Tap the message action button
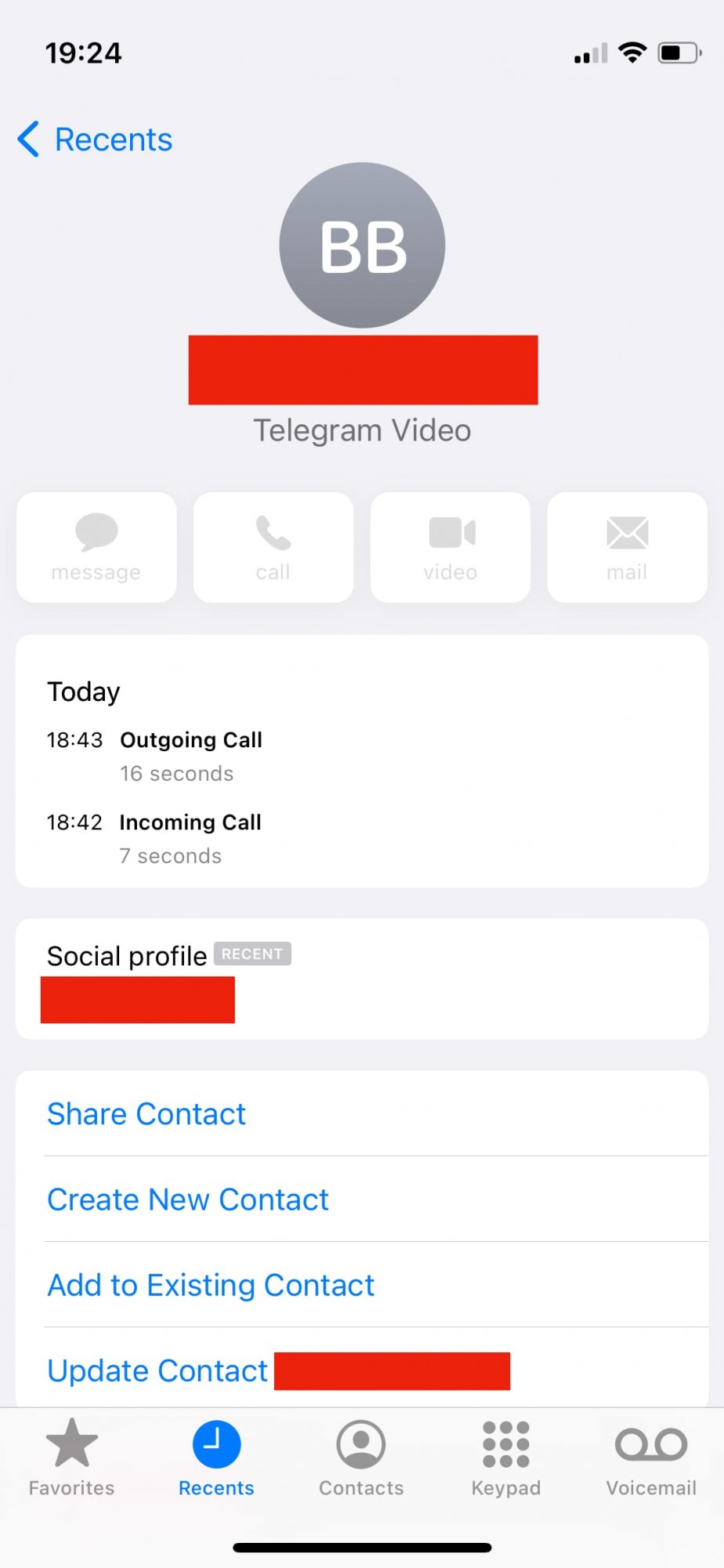724x1568 pixels. coord(96,547)
